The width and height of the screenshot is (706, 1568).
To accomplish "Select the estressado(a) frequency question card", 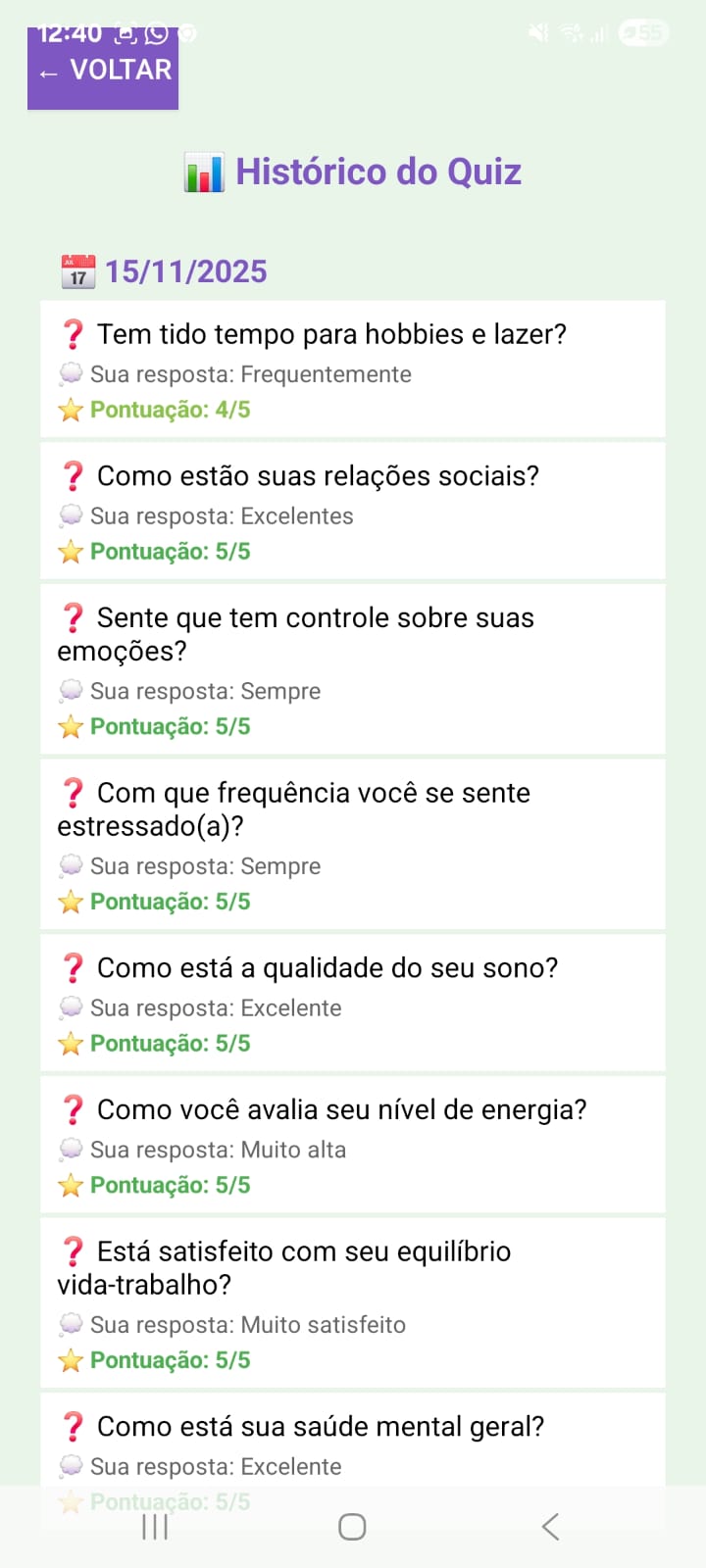I will coord(353,845).
